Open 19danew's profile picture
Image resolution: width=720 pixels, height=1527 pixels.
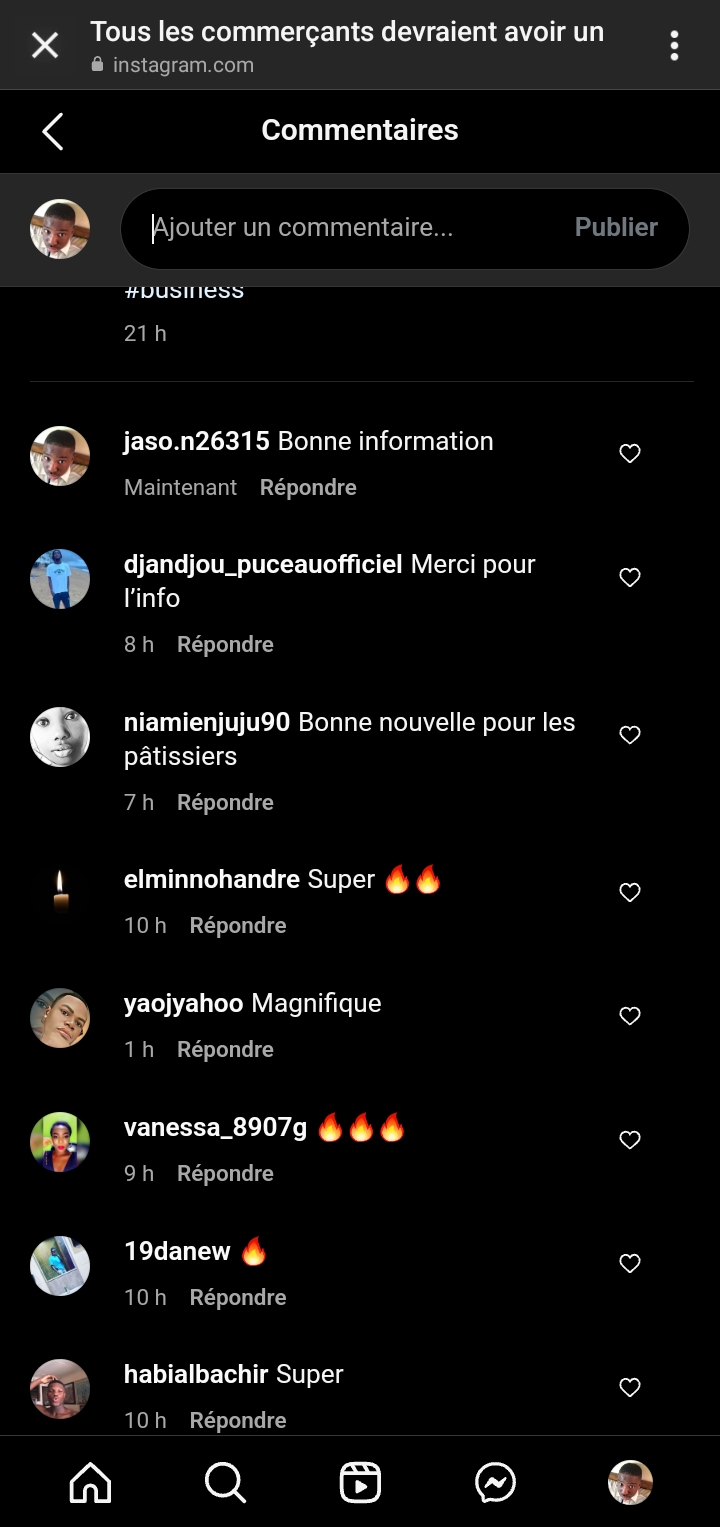[60, 1266]
